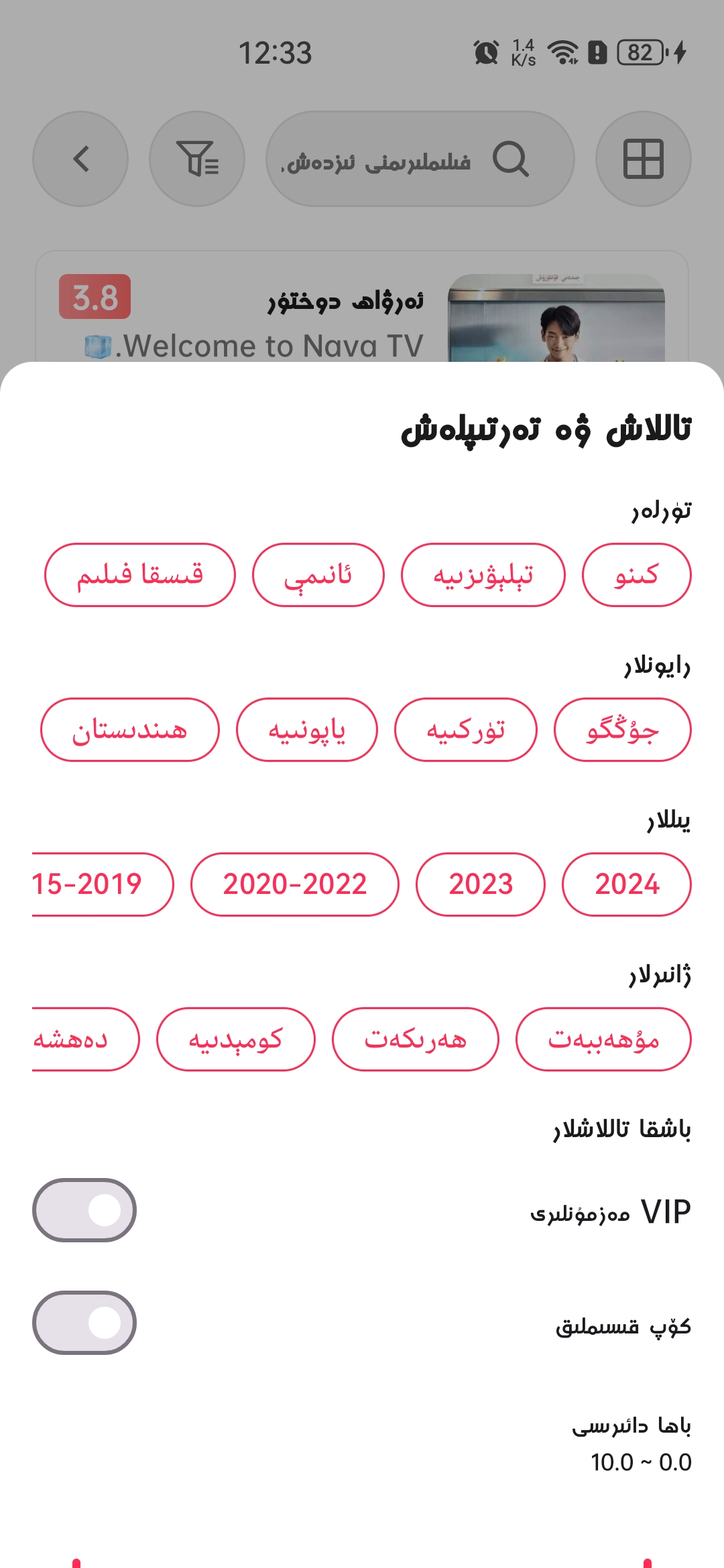This screenshot has width=724, height=1568.
Task: Choose the تېلېۋىزىيە (TV) type chip
Action: tap(483, 575)
